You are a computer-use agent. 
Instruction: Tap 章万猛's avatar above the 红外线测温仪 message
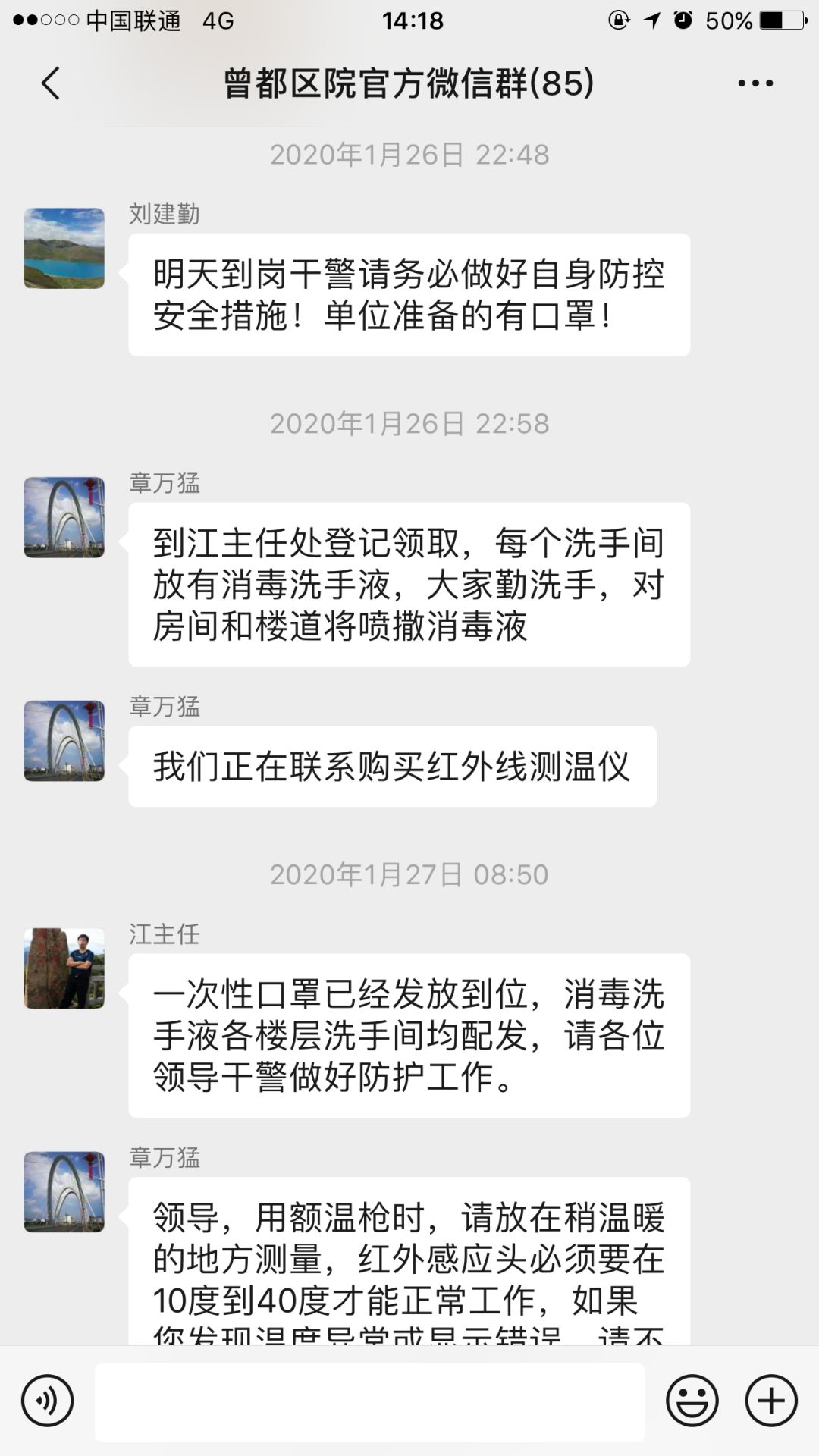(64, 741)
